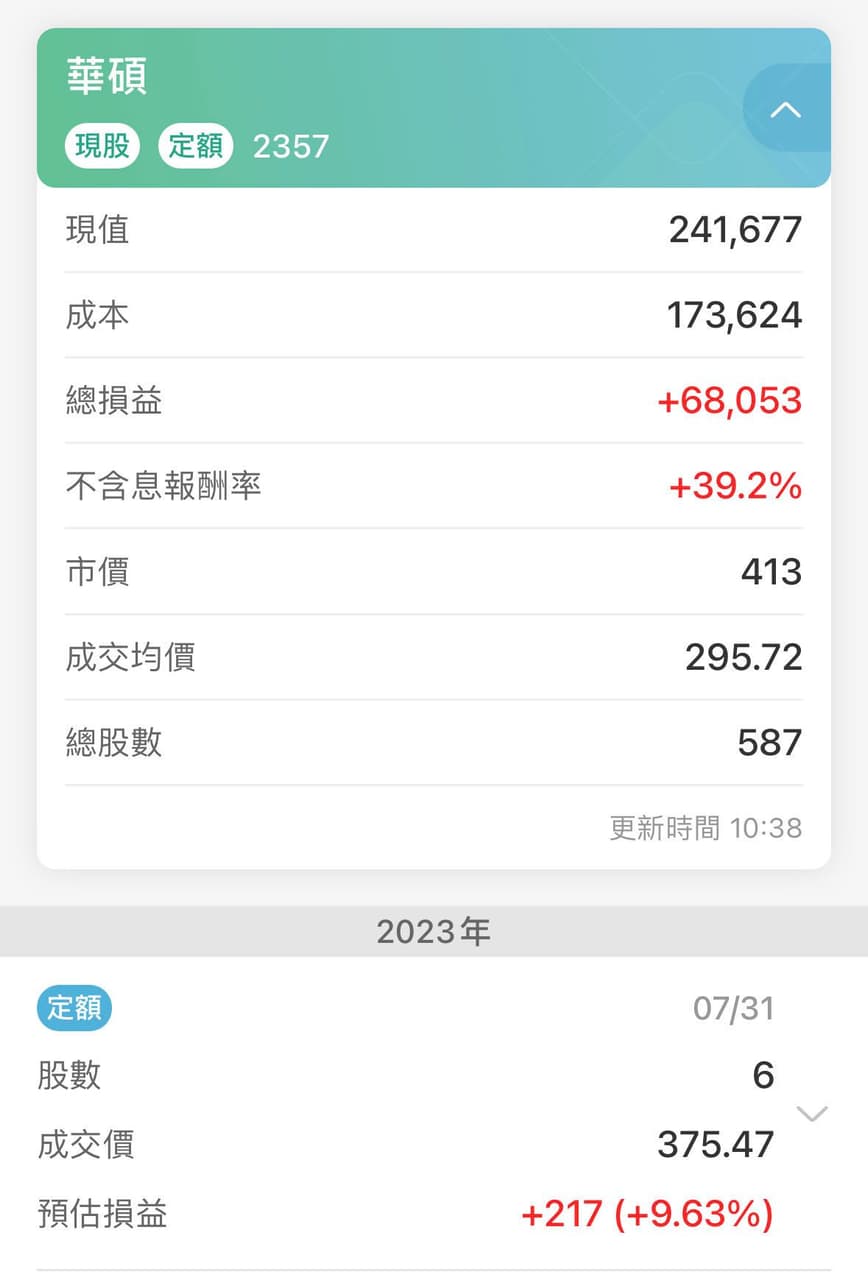
Task: Tap the blue 定額 badge below 2023年
Action: [x=73, y=1009]
